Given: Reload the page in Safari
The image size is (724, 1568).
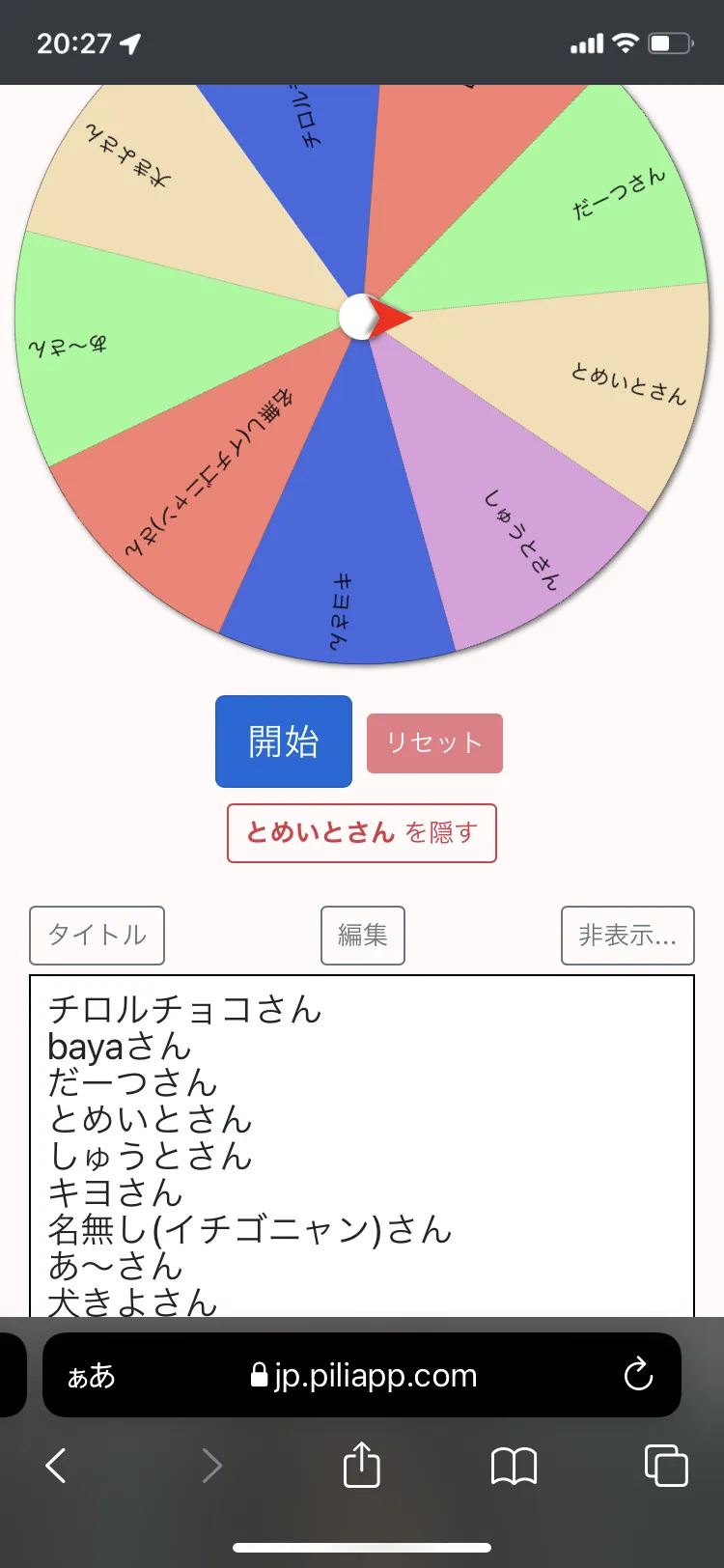Looking at the screenshot, I should [638, 1375].
